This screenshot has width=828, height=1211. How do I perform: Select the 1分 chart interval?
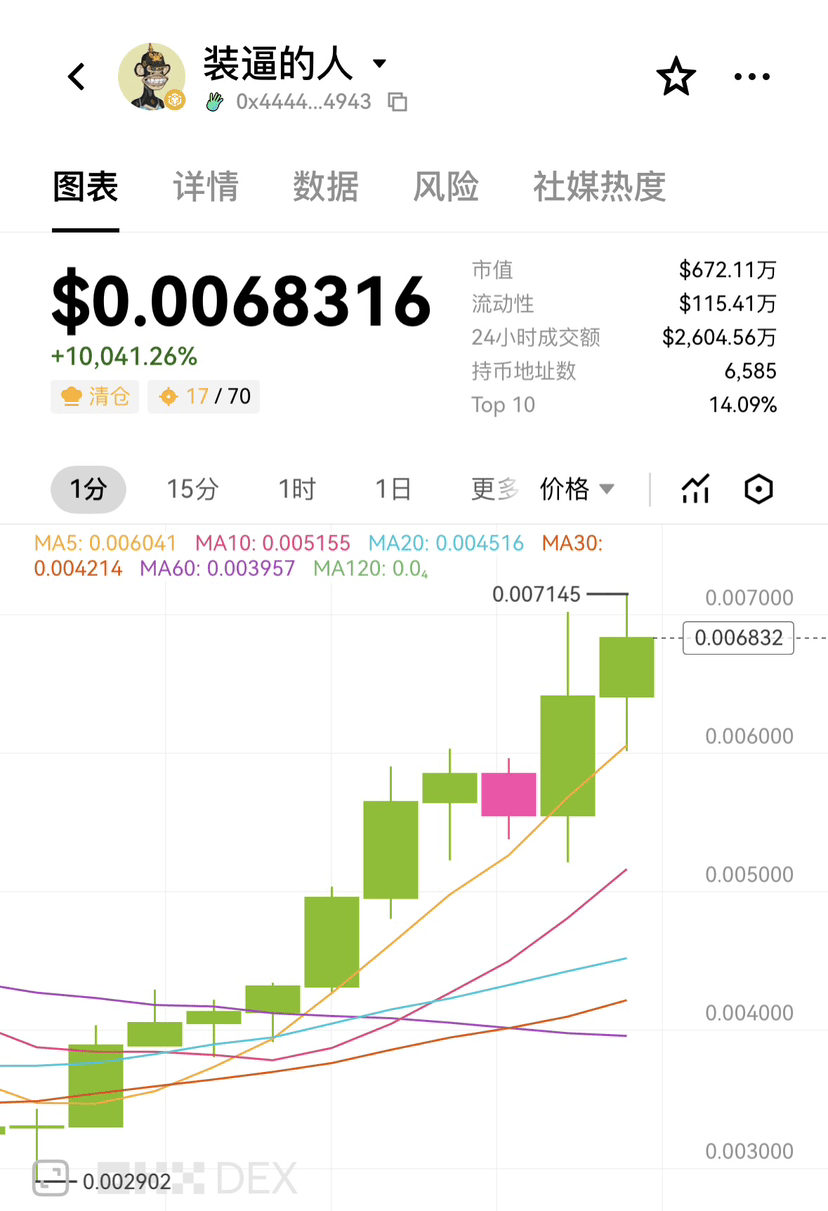tap(88, 489)
